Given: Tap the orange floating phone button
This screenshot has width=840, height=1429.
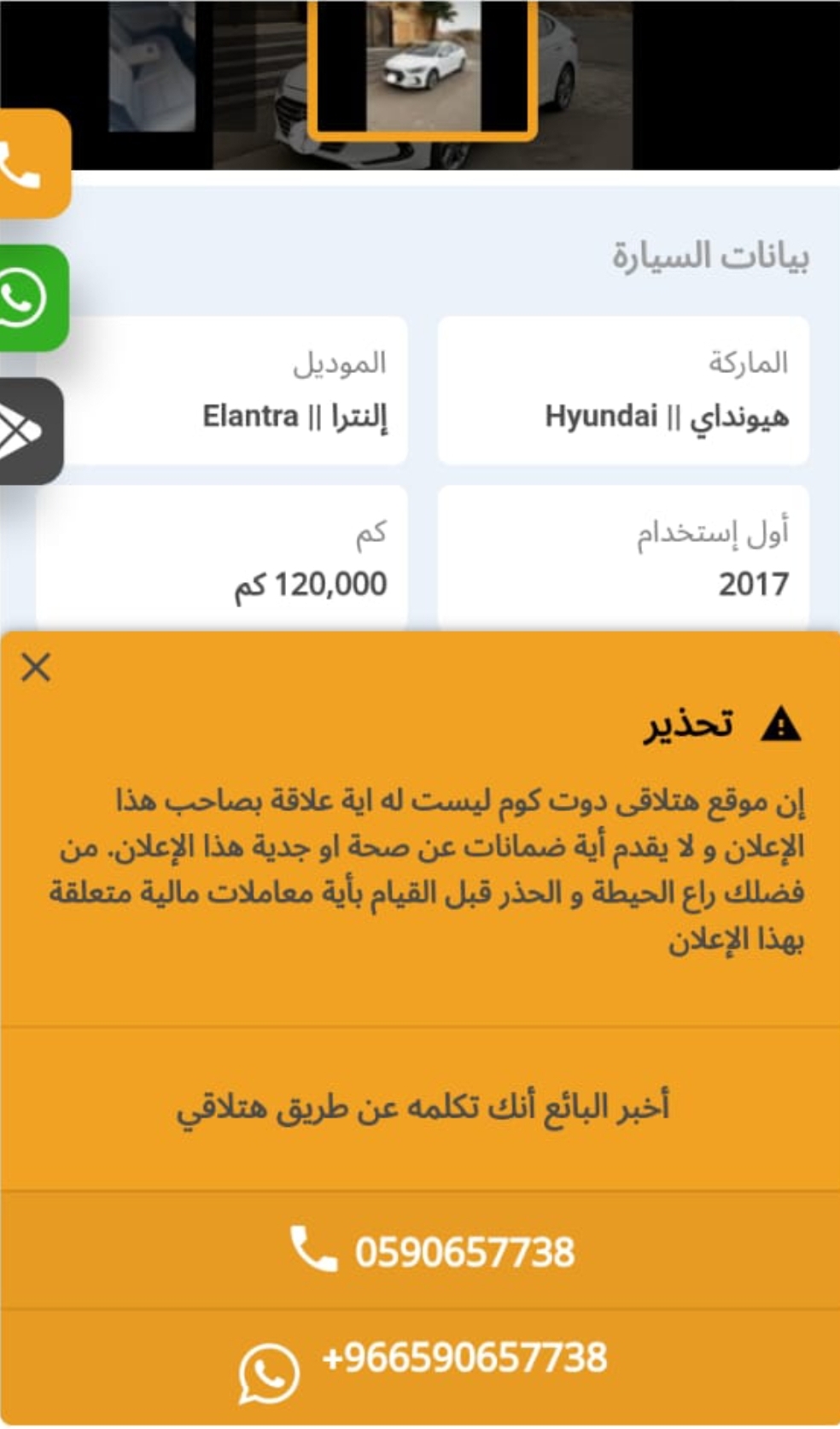Looking at the screenshot, I should (x=32, y=163).
